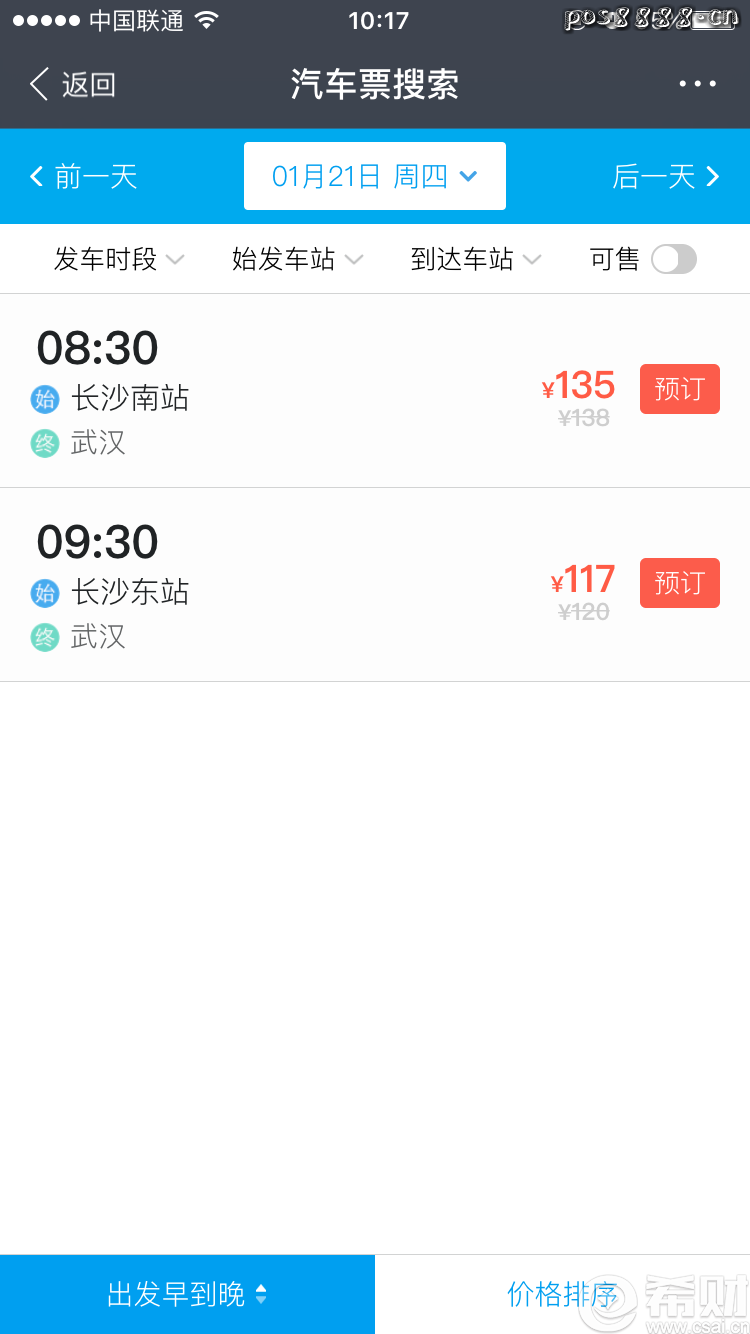The height and width of the screenshot is (1334, 750).
Task: Open the 发车时段 departure time filter
Action: (x=118, y=259)
